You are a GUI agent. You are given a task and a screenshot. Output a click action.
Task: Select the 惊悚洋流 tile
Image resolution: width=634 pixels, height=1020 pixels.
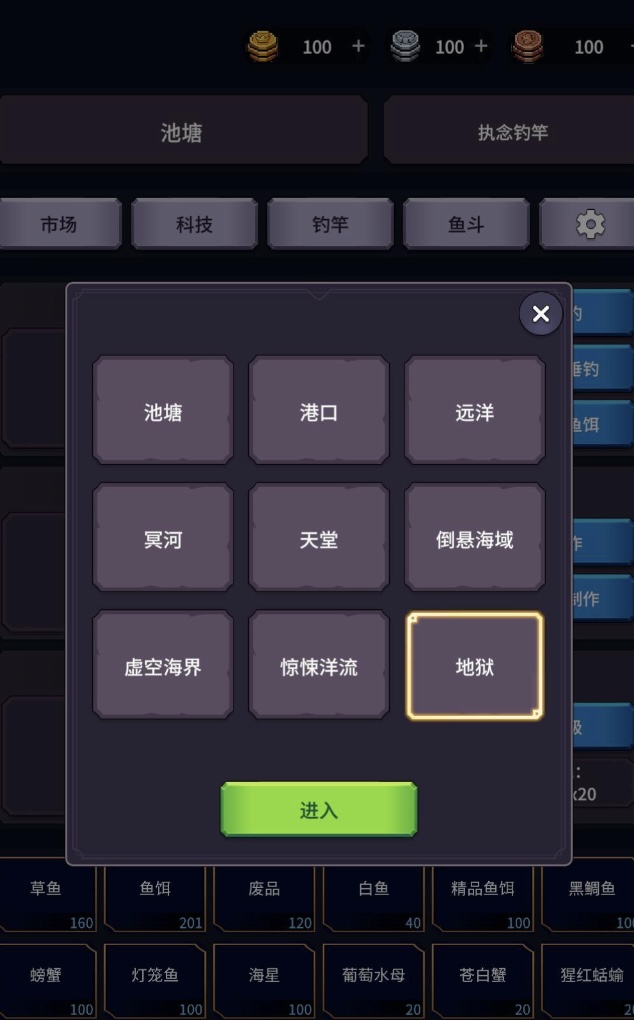319,666
